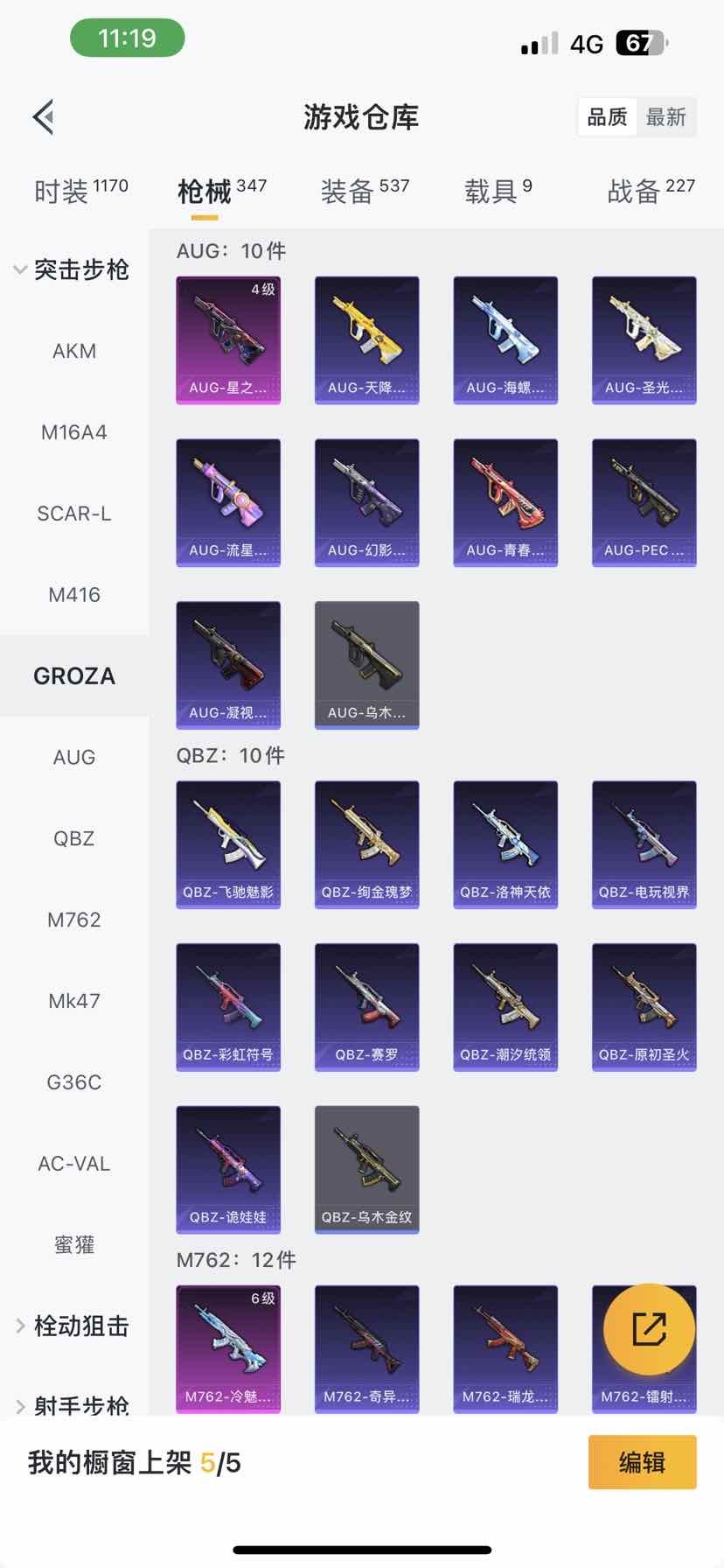Screen dimensions: 724x1568
Task: Jump to the M762 weapon section
Action: [x=74, y=920]
